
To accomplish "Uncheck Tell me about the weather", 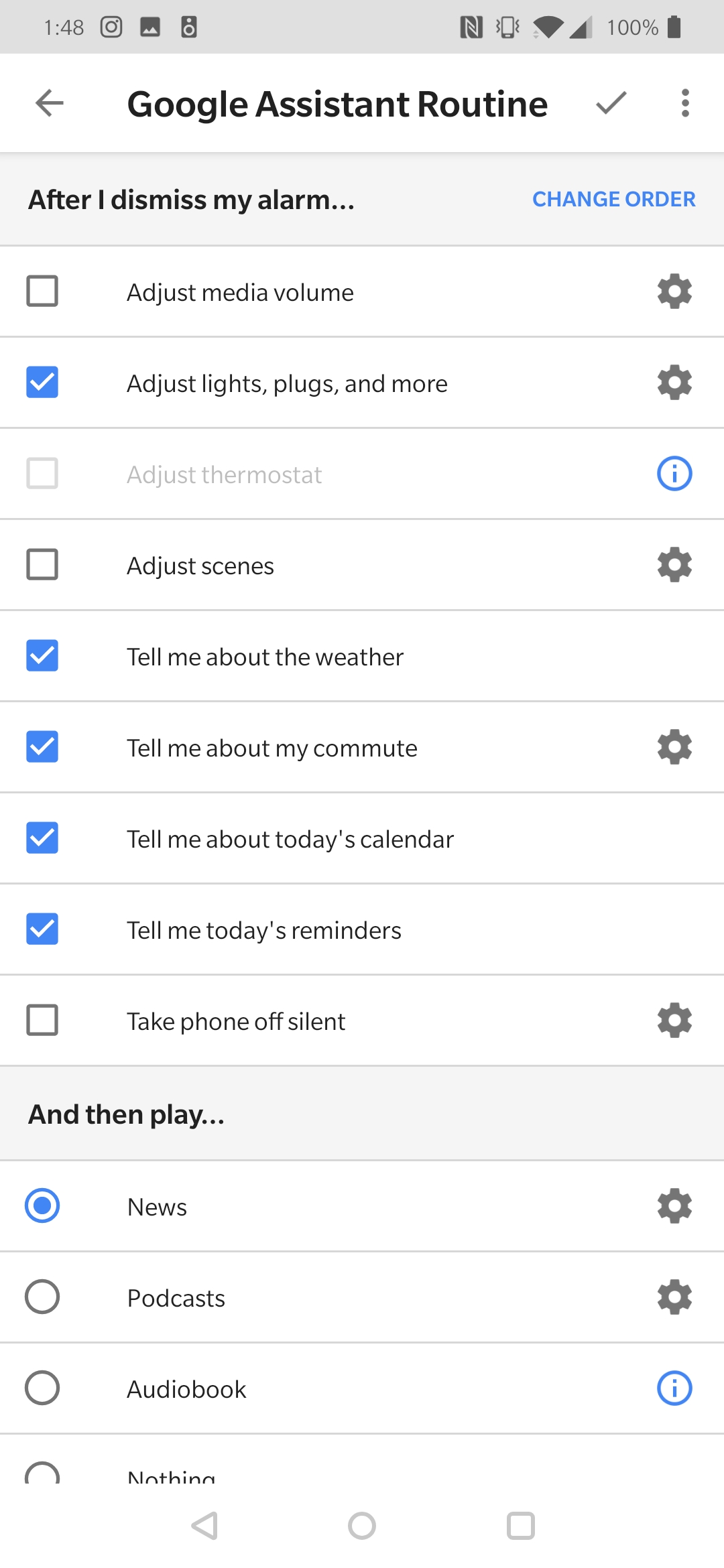I will click(x=42, y=655).
